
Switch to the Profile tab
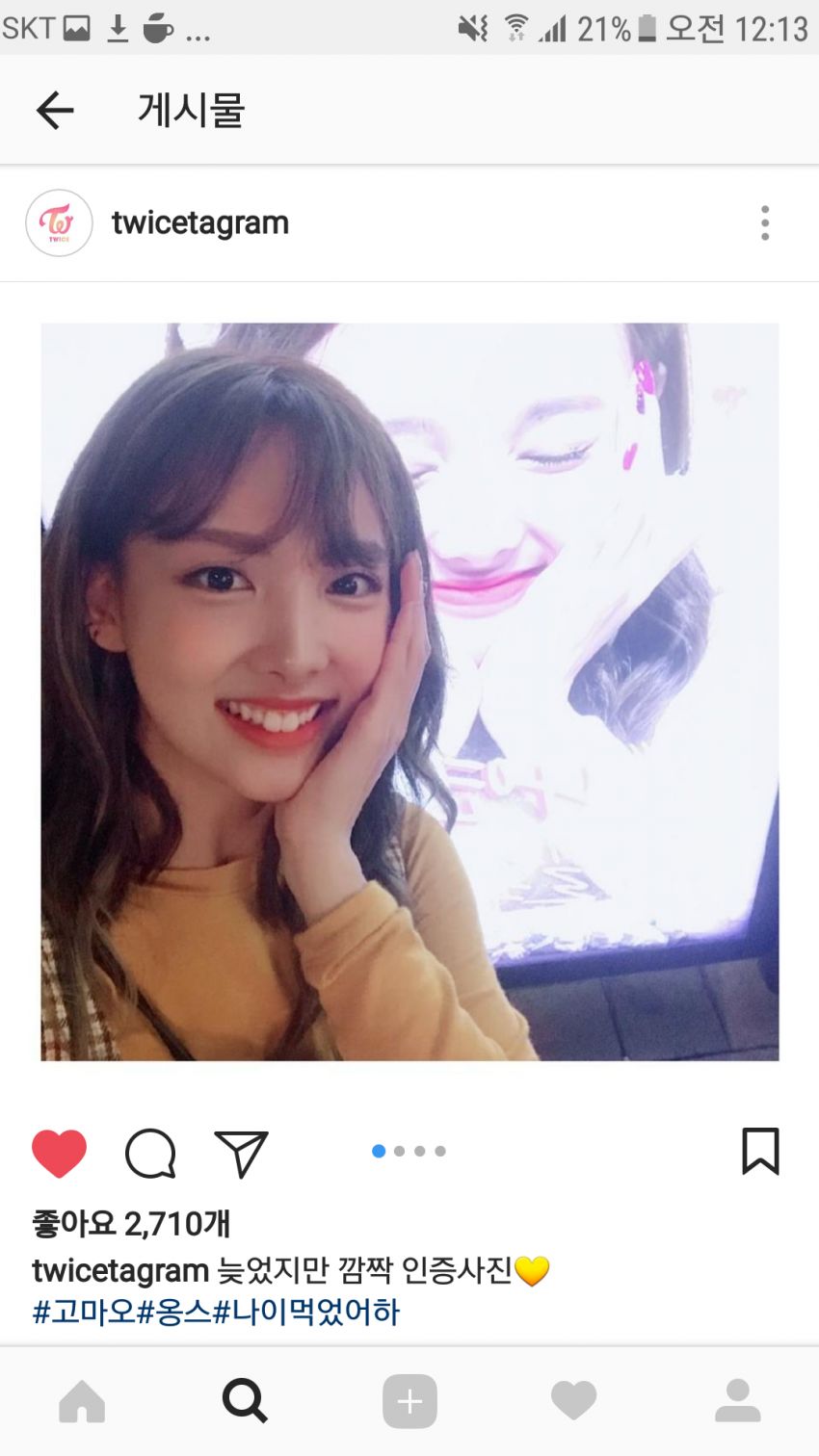tap(737, 1401)
